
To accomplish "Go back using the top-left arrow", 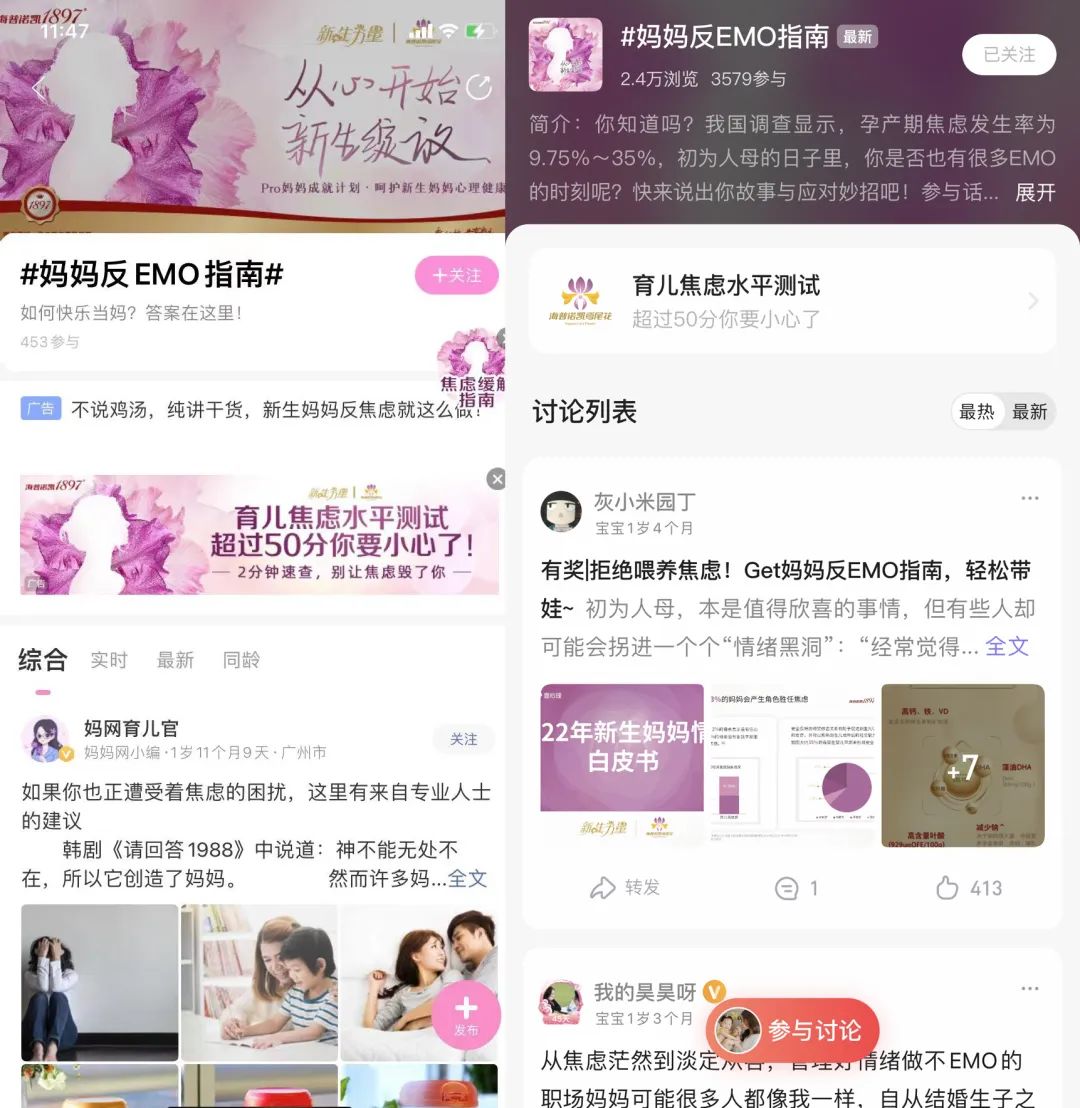I will pos(38,89).
